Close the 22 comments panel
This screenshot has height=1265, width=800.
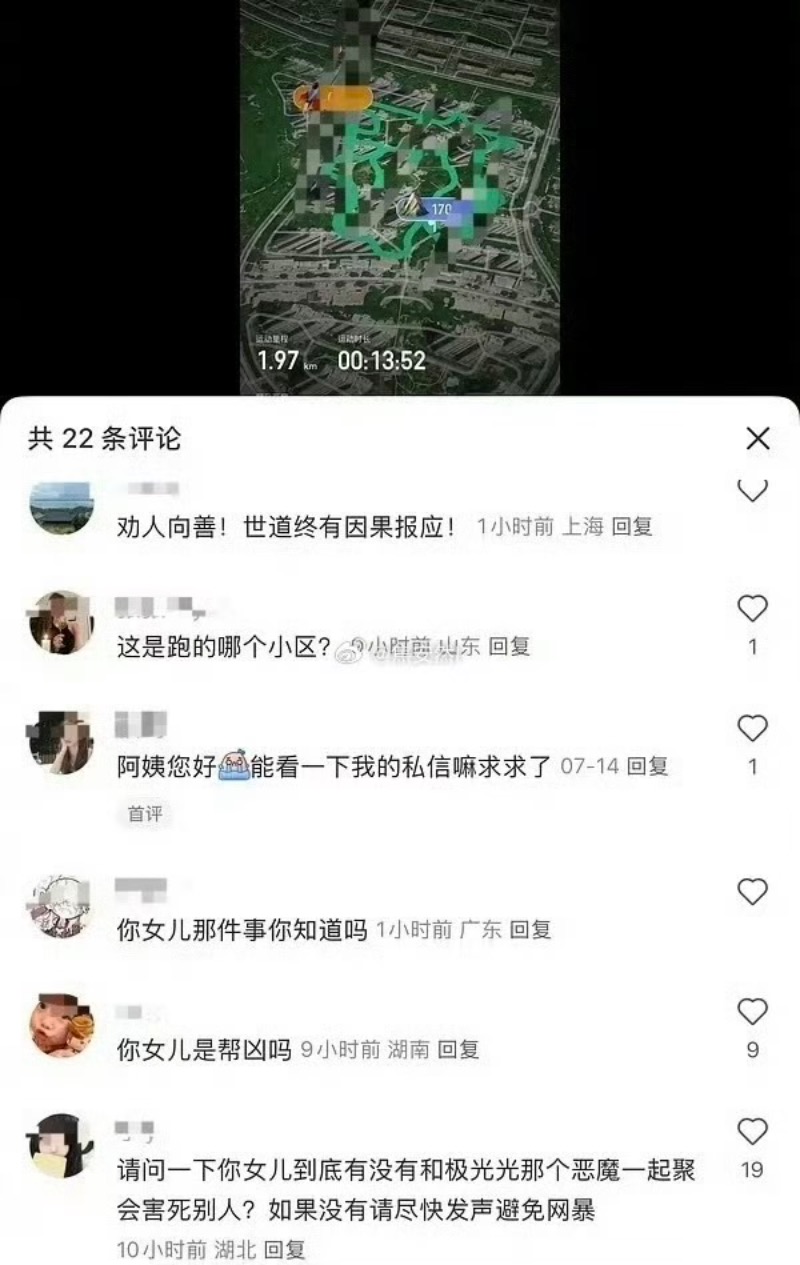pyautogui.click(x=758, y=438)
